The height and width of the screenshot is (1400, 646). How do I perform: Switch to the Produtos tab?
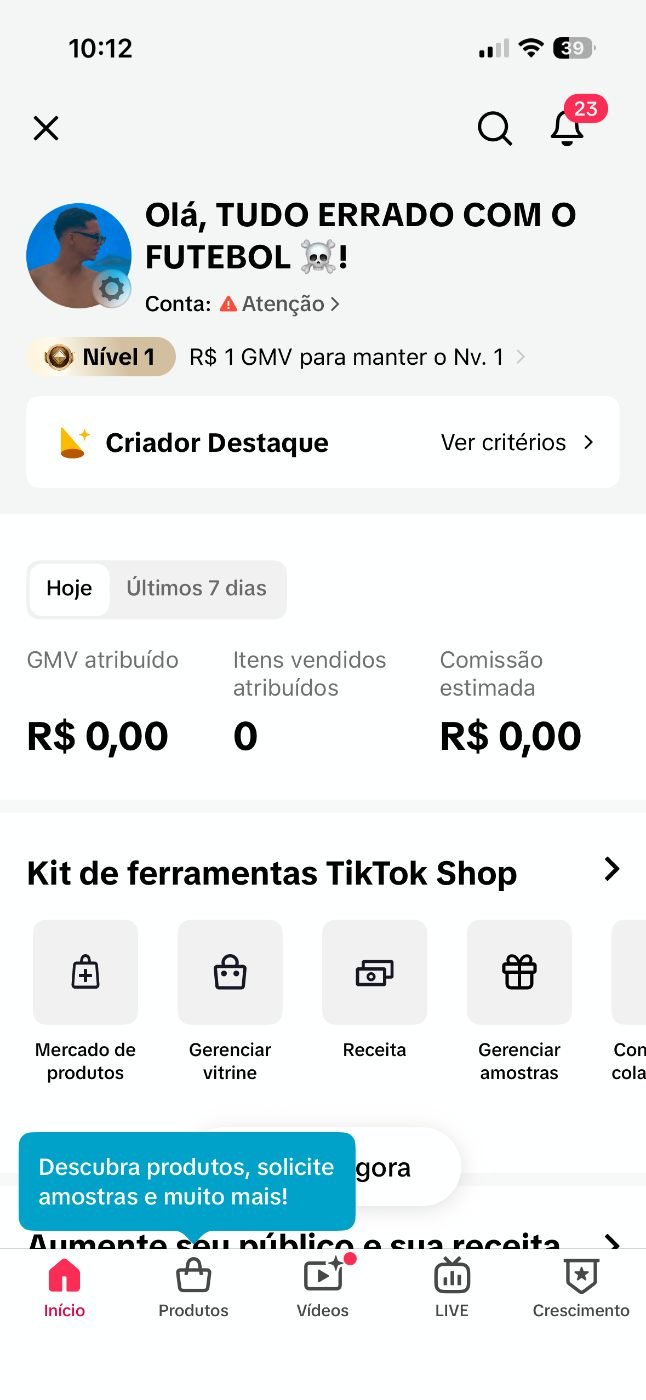point(193,1289)
